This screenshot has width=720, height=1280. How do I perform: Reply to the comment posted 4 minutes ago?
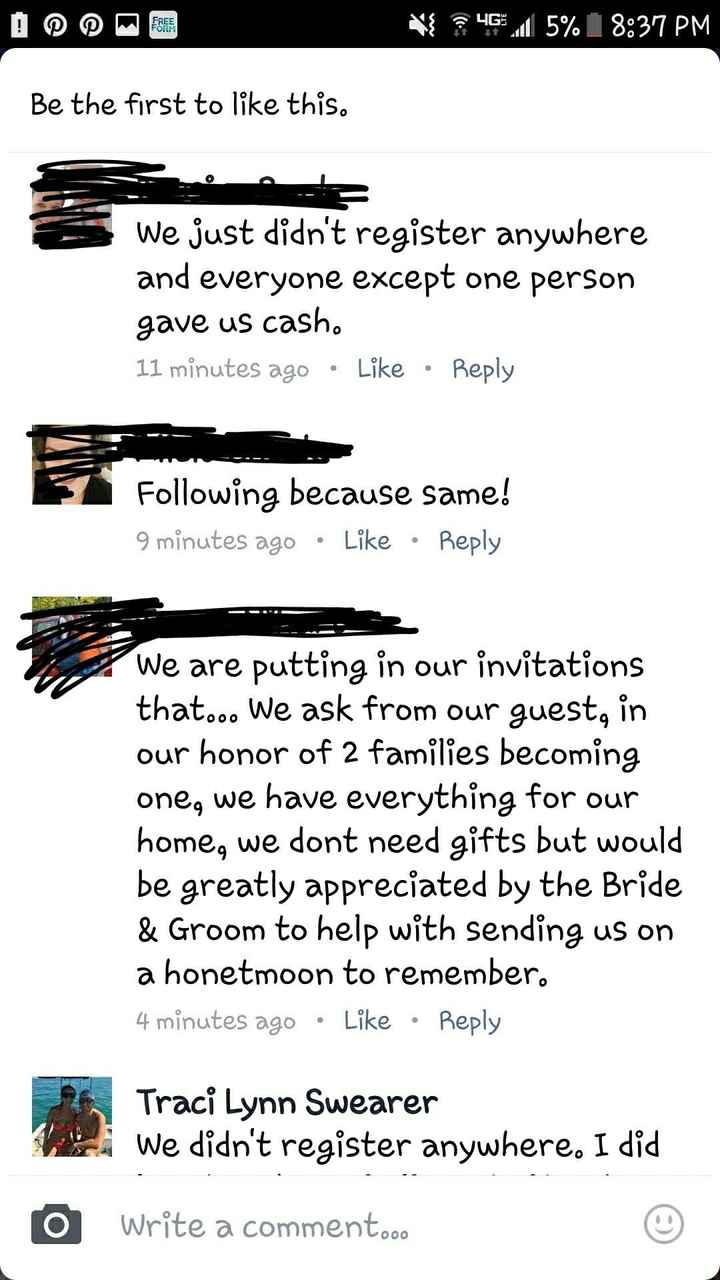tap(470, 1021)
